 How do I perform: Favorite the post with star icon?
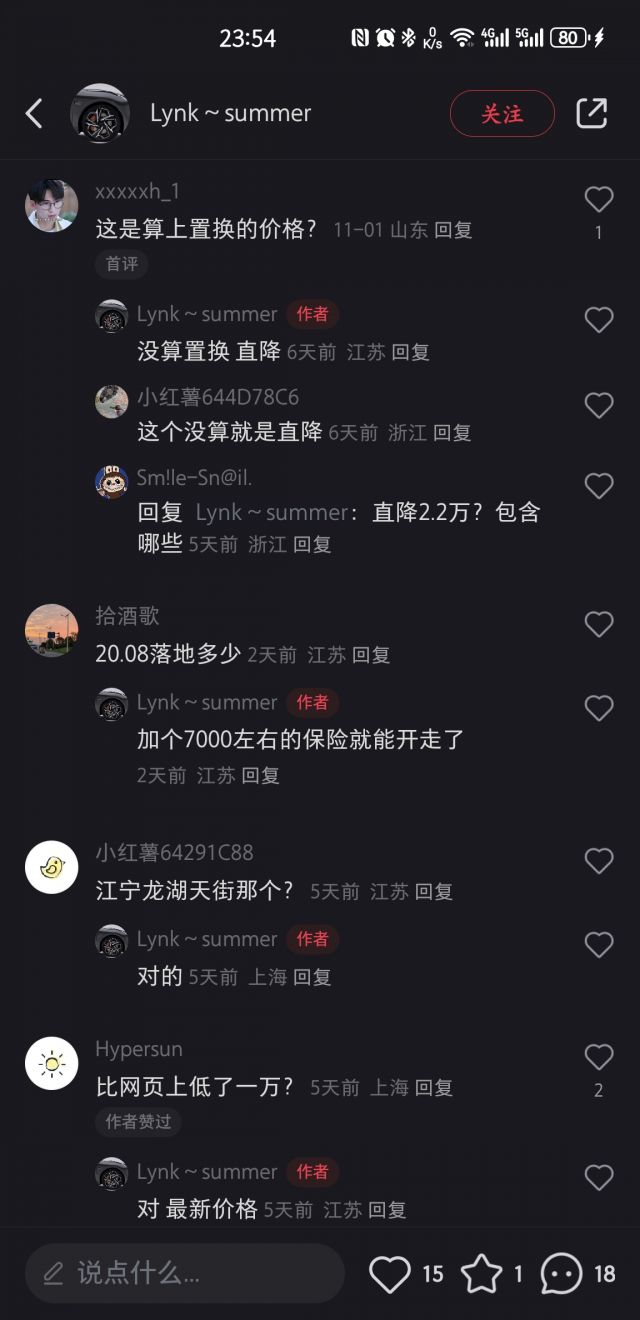481,1273
